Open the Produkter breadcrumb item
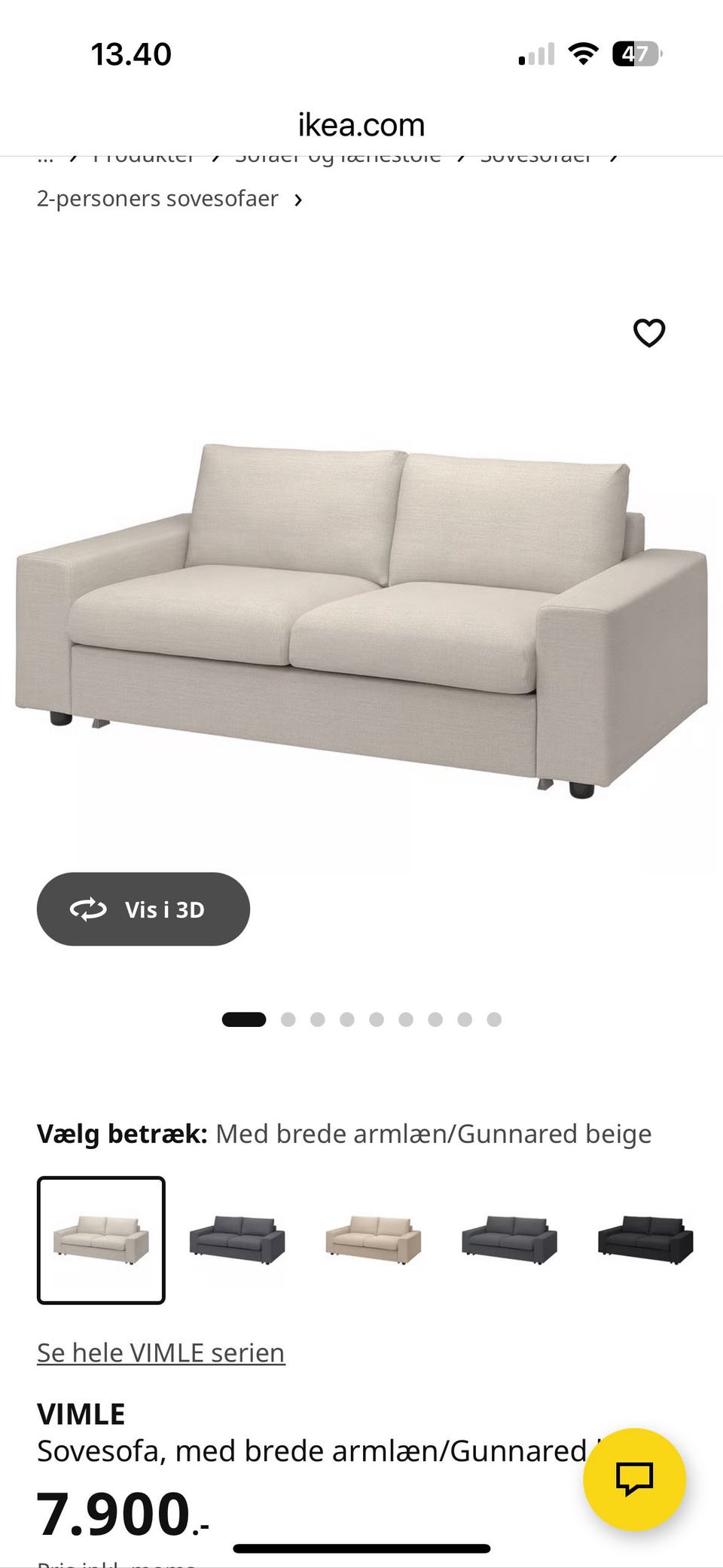723x1568 pixels. (x=143, y=156)
